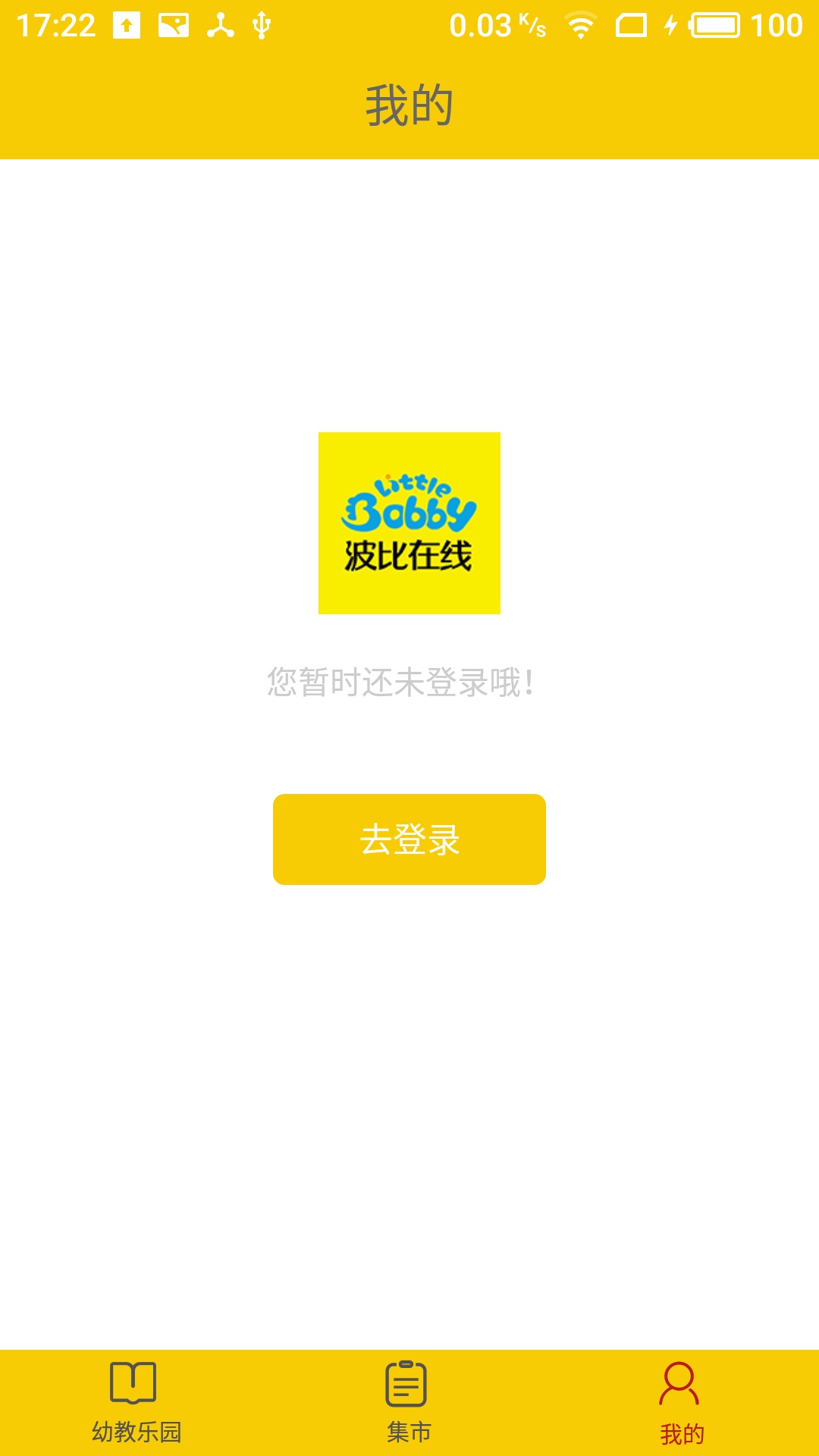
Task: Tap the 波比在线 app logo image
Action: [409, 523]
